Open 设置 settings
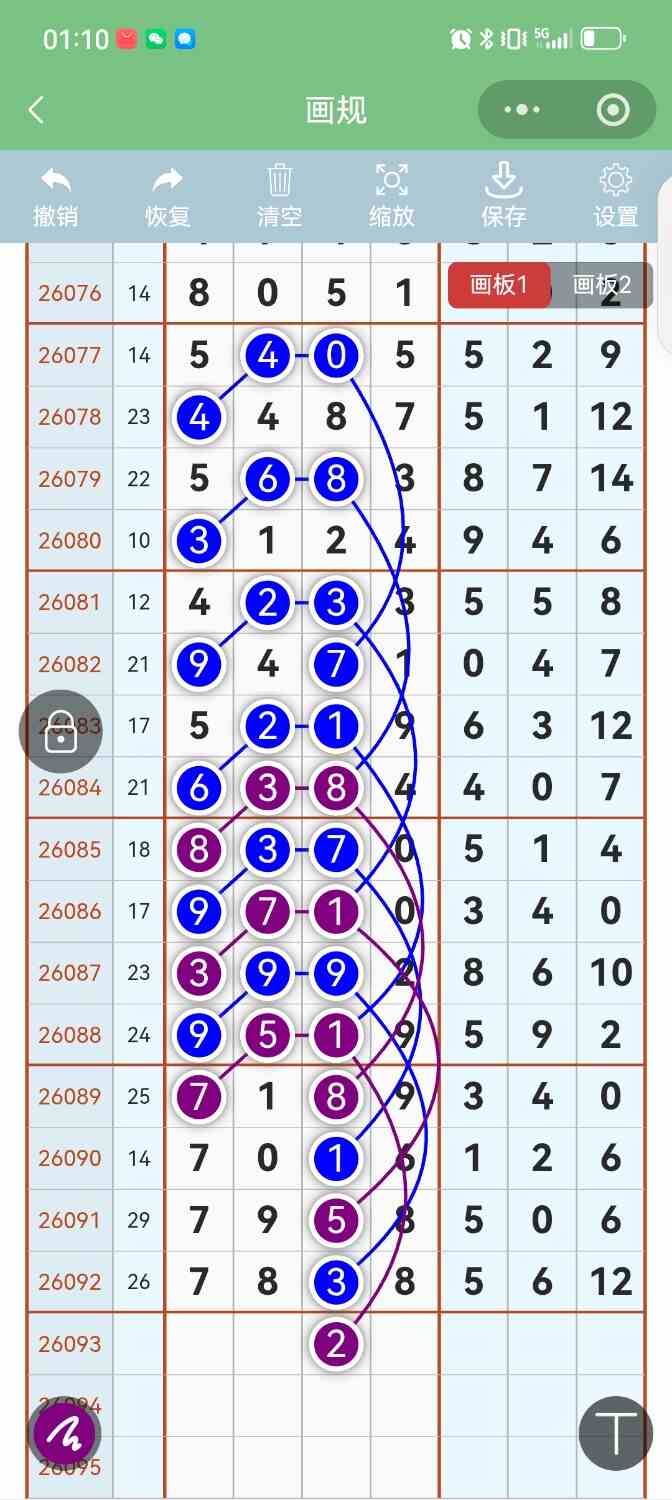 616,196
